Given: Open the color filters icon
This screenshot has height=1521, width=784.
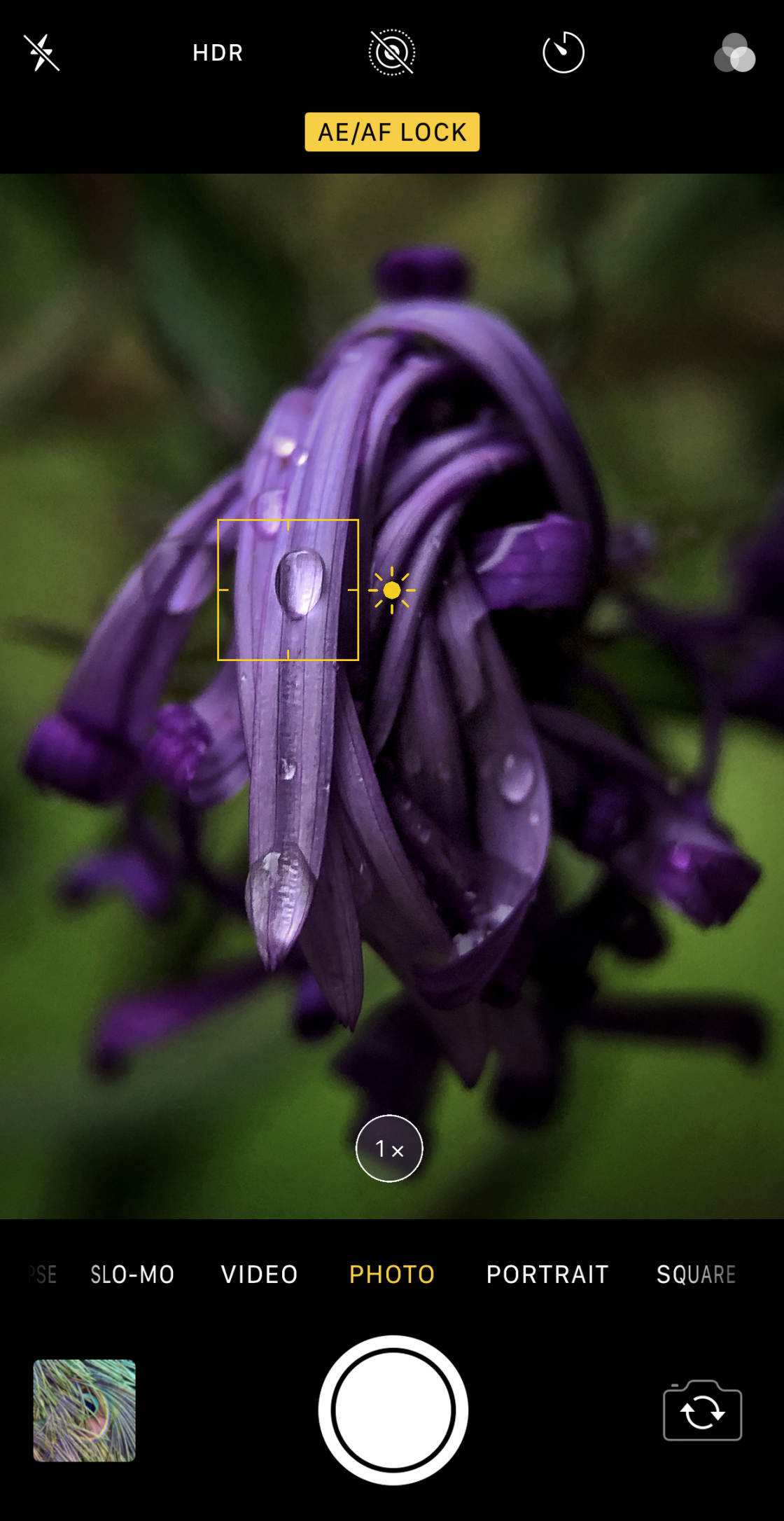Looking at the screenshot, I should pos(734,53).
